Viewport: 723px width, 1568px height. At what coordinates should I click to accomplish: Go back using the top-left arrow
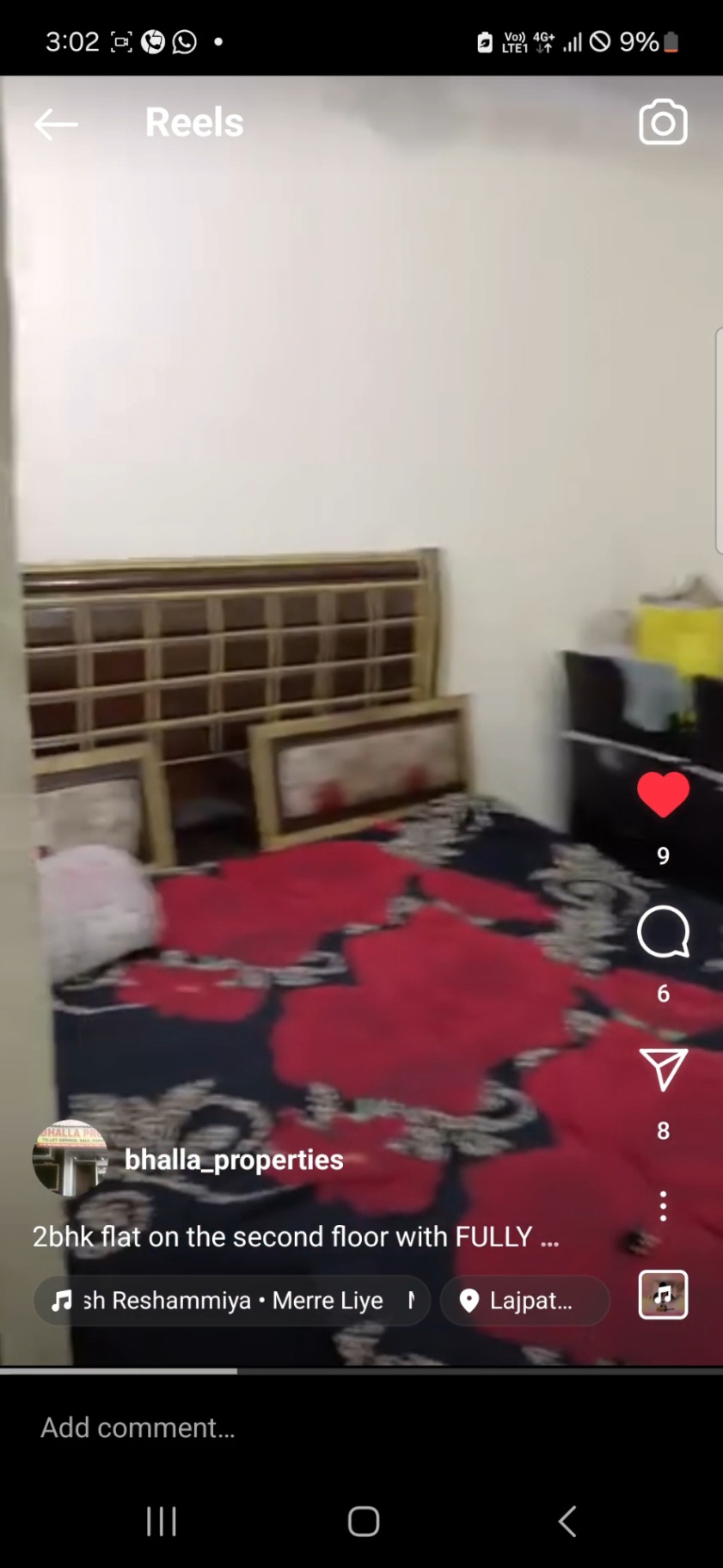(56, 124)
